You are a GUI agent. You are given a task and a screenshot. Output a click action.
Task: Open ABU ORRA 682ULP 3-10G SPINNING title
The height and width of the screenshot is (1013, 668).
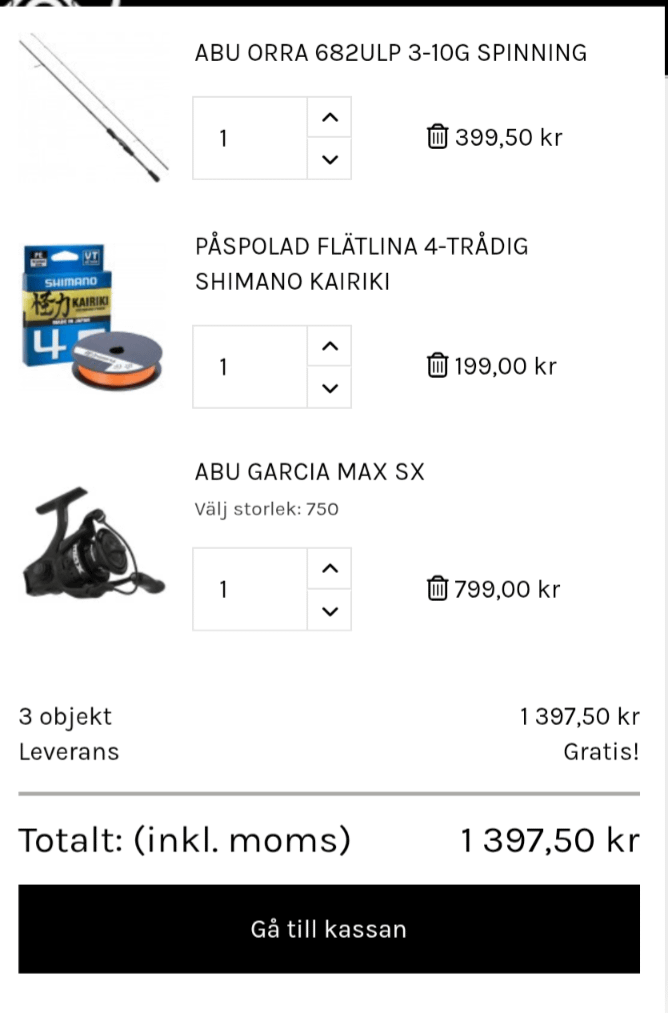390,53
